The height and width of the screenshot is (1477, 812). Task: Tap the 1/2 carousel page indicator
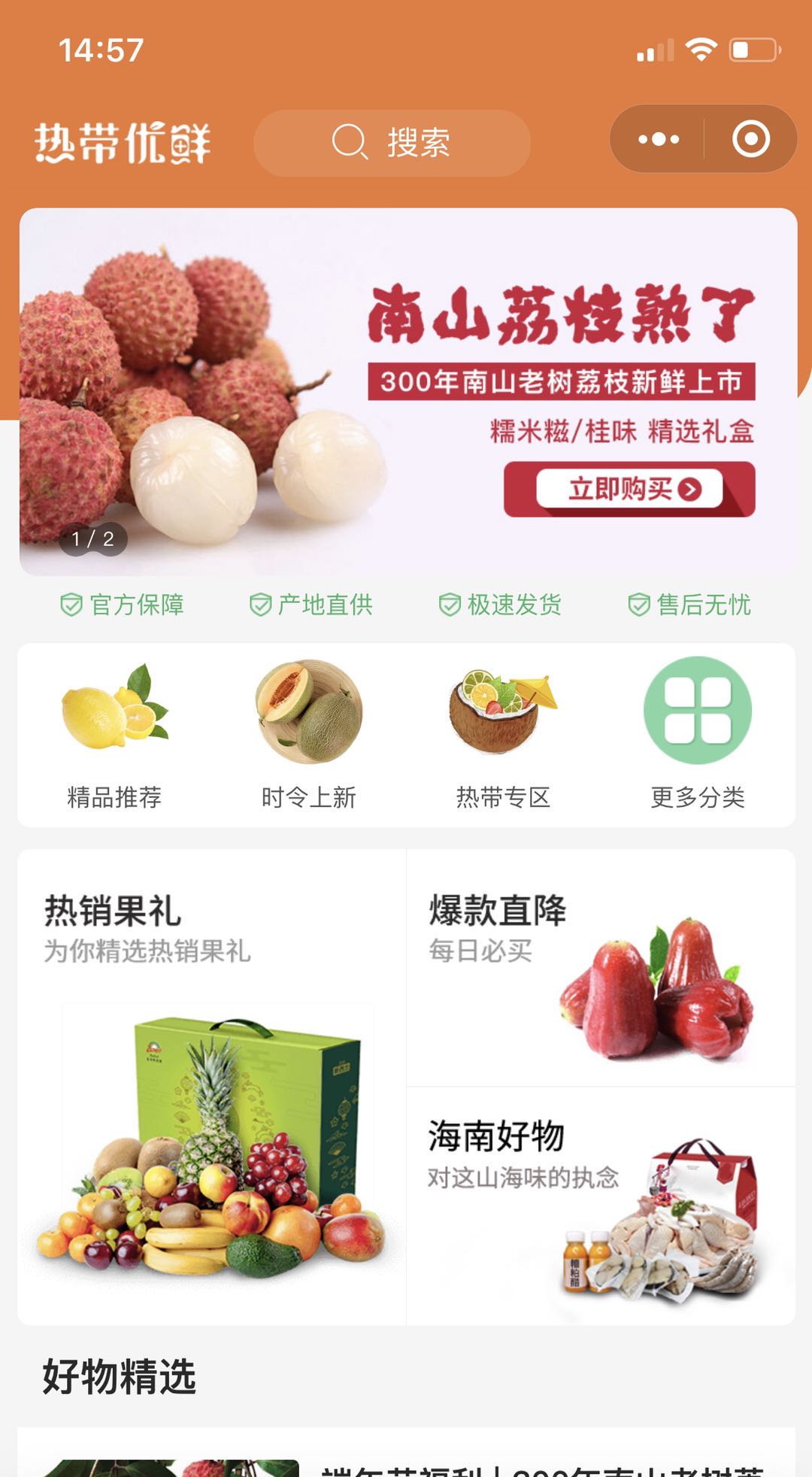pyautogui.click(x=93, y=538)
